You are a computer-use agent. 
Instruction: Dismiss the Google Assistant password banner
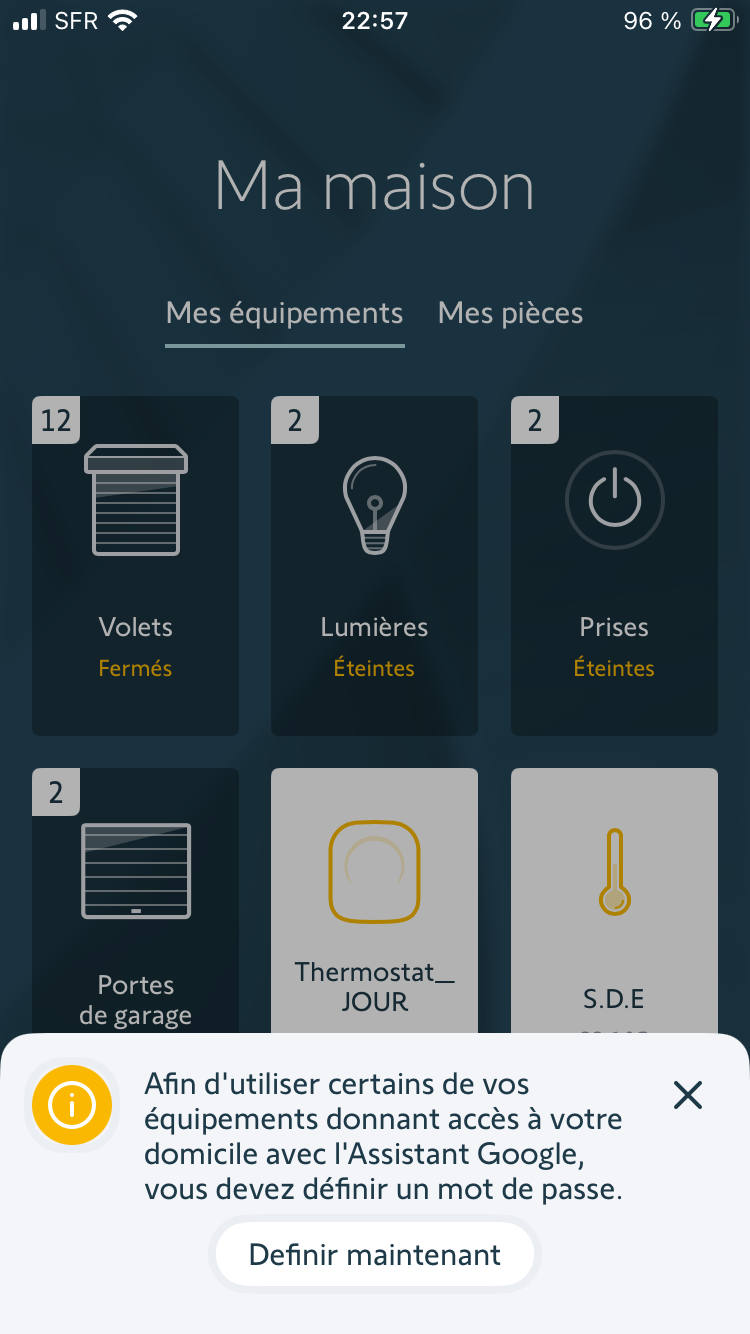coord(688,1096)
